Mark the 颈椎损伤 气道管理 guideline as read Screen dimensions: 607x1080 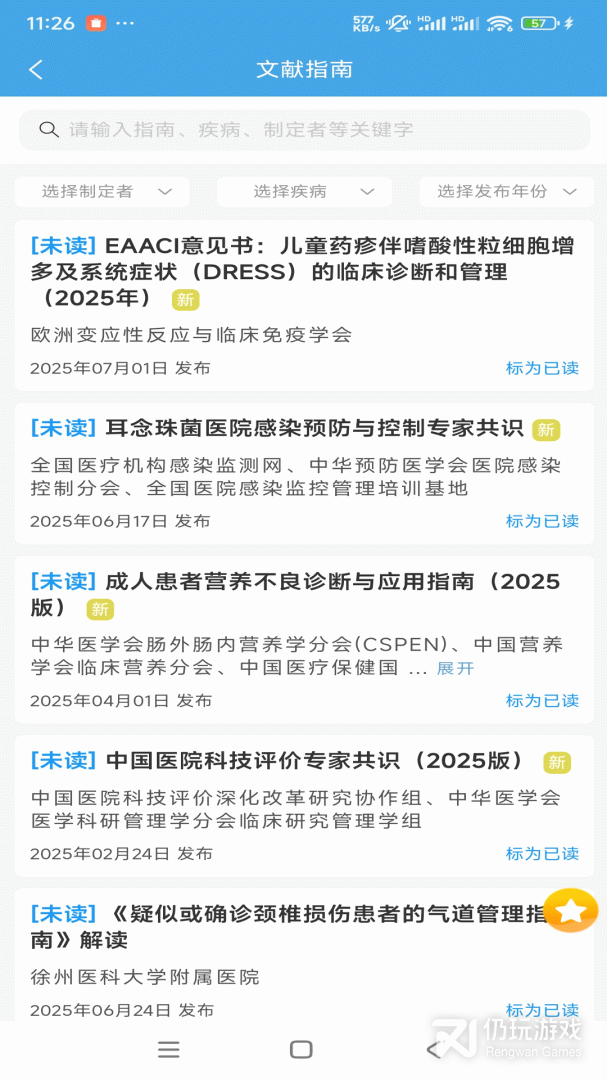542,1010
